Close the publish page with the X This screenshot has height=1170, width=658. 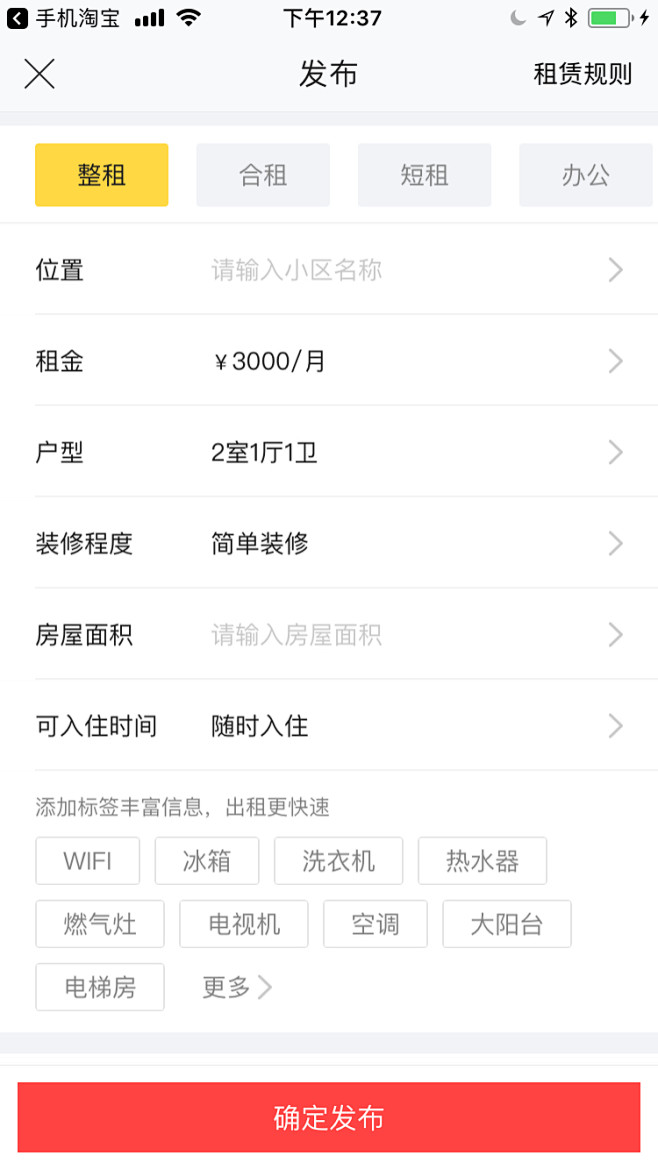pos(40,74)
